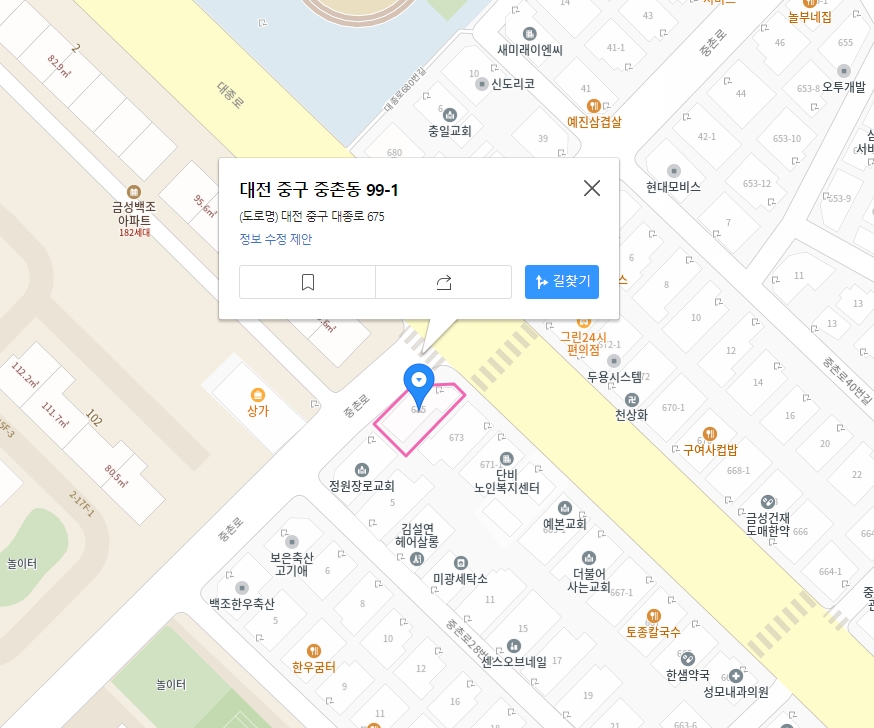Open 예진삼겹살 restaurant on the map
The image size is (874, 728).
(x=593, y=106)
